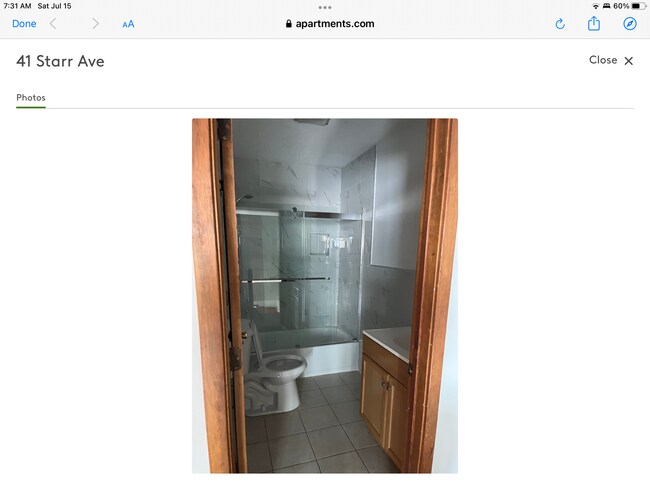Open the AA reader text options
650x488 pixels.
pyautogui.click(x=128, y=24)
